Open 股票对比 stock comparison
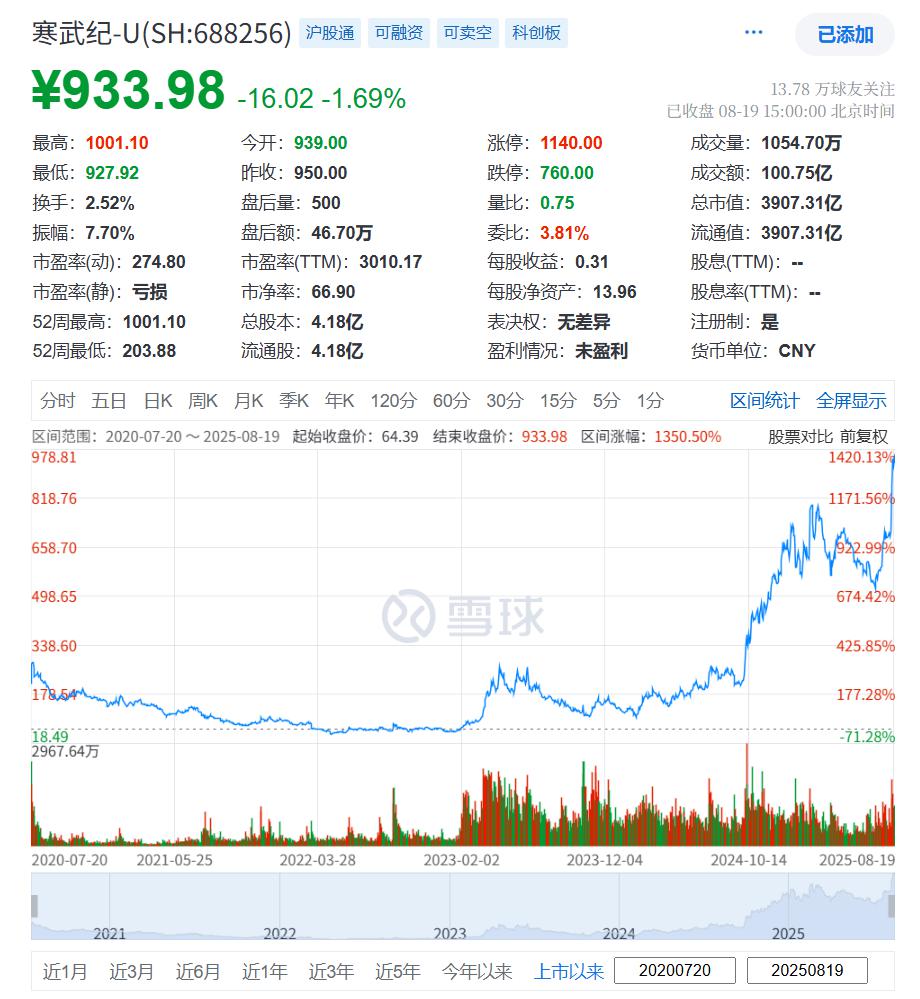 (800, 437)
